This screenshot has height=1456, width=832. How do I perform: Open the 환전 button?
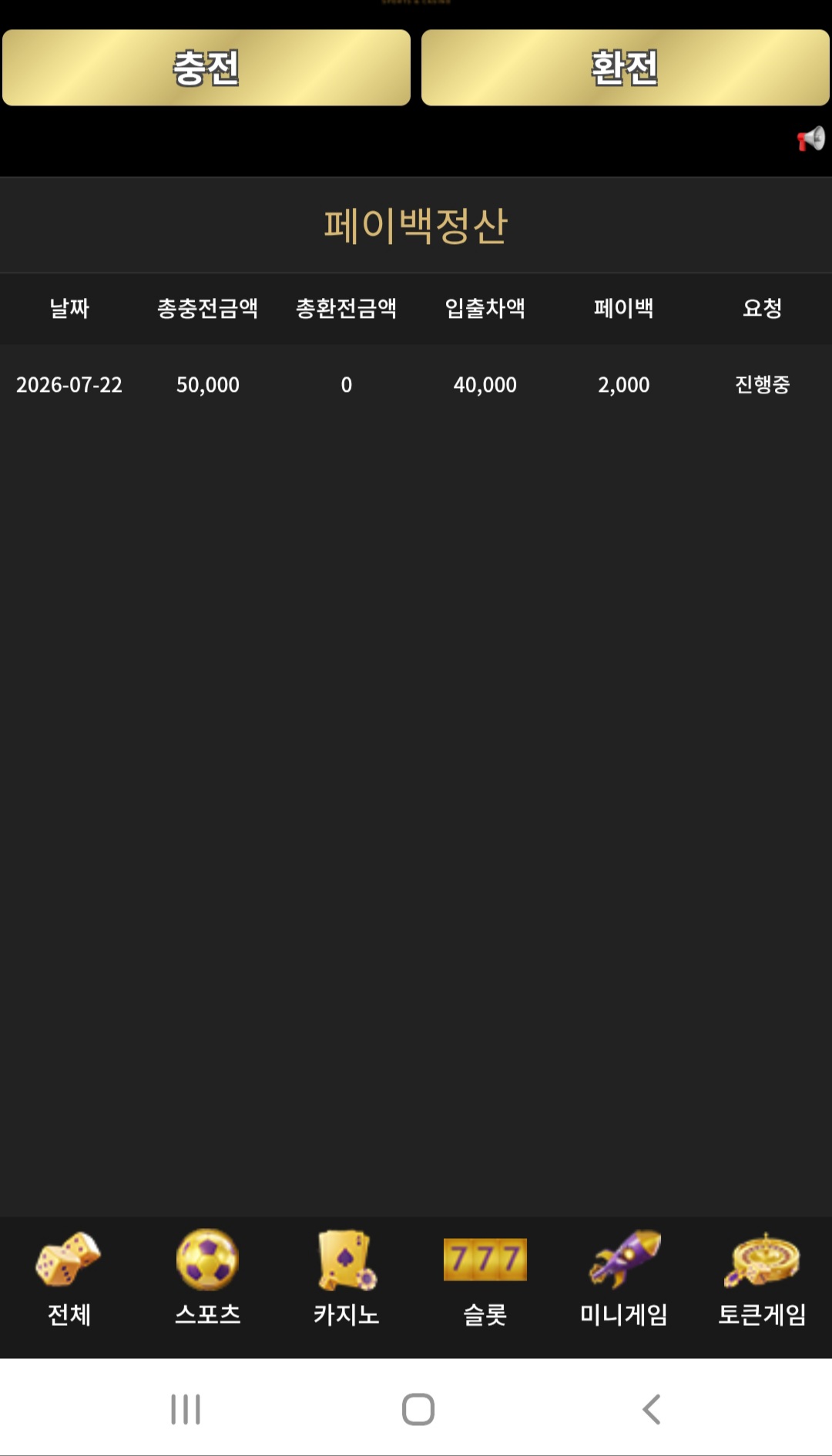point(625,68)
